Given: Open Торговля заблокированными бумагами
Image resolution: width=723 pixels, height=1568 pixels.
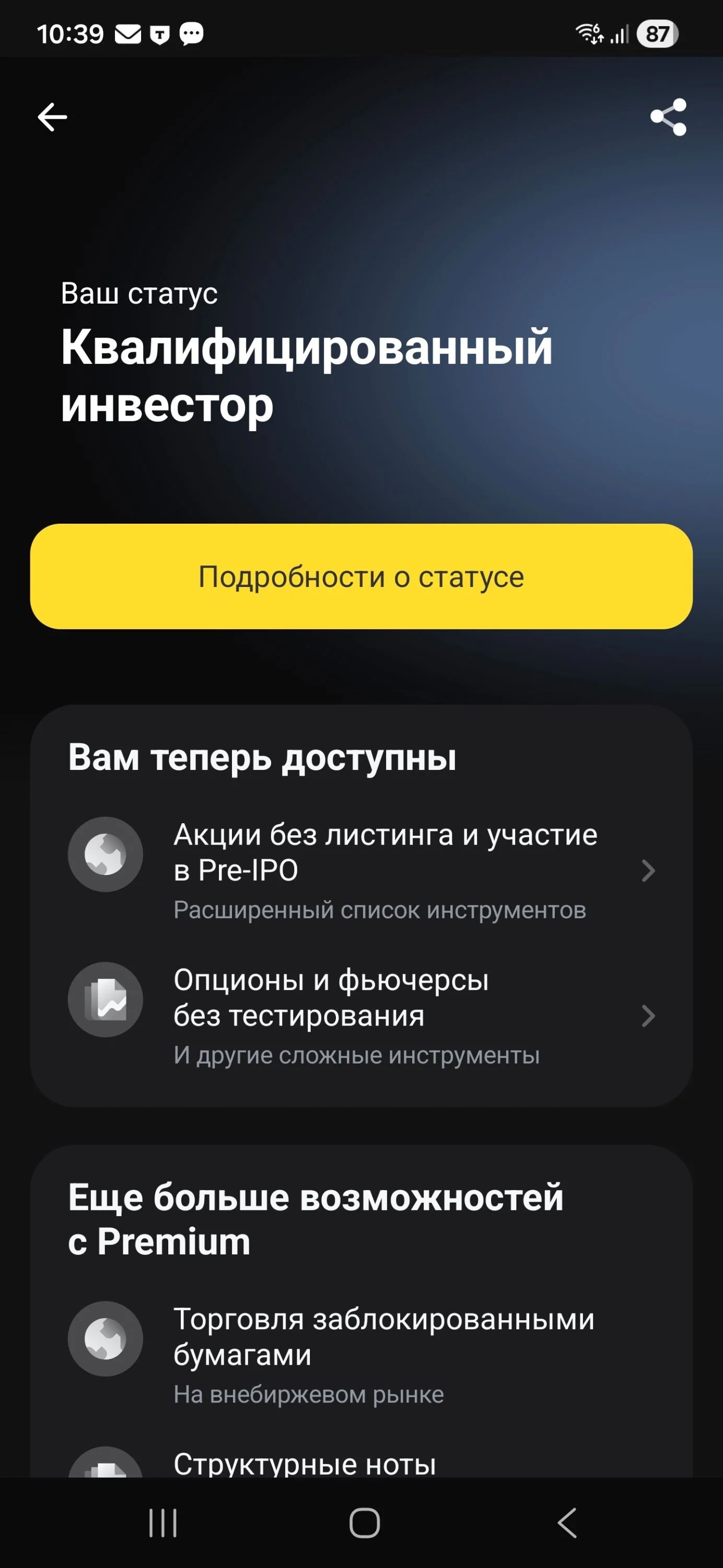Looking at the screenshot, I should tap(361, 1354).
